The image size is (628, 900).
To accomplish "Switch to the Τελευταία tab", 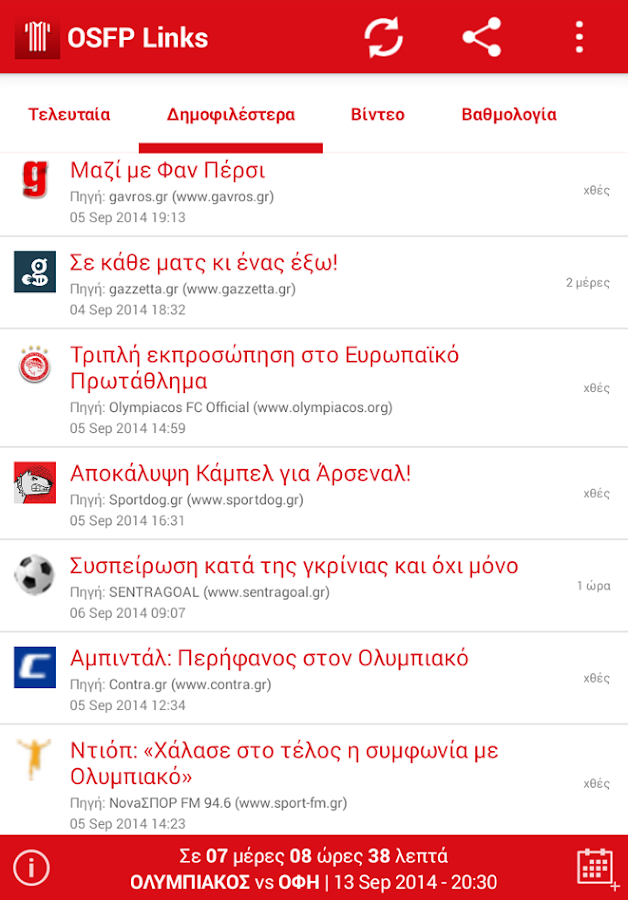I will pyautogui.click(x=69, y=114).
